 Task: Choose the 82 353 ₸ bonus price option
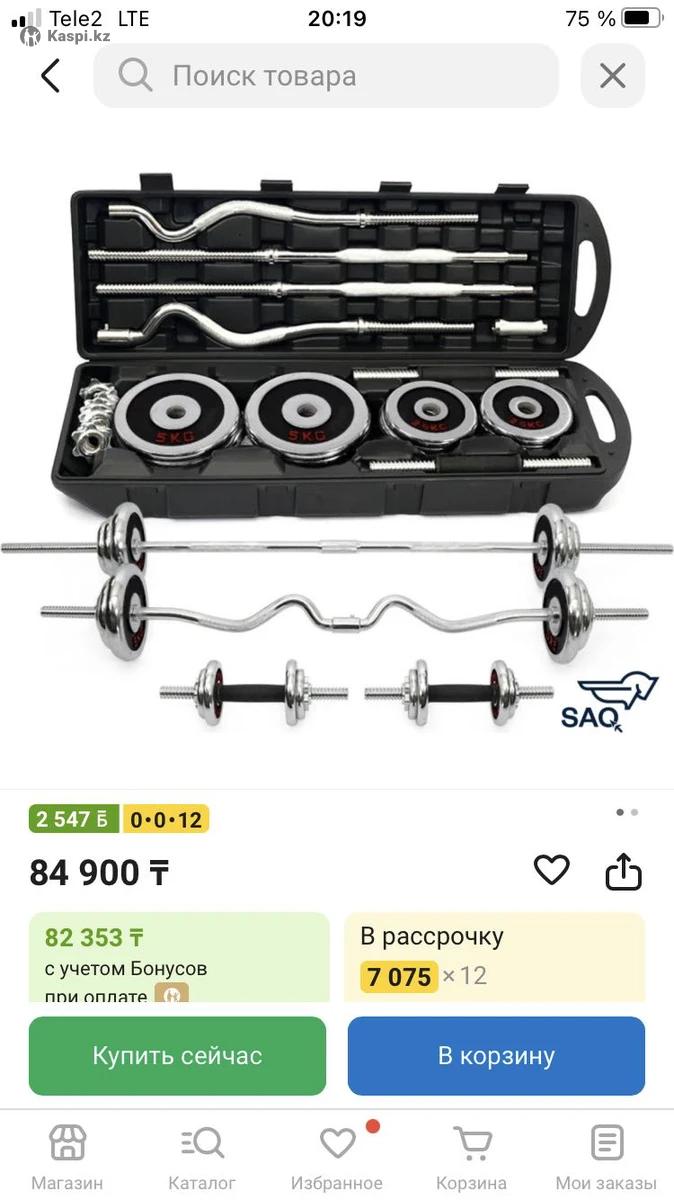179,957
